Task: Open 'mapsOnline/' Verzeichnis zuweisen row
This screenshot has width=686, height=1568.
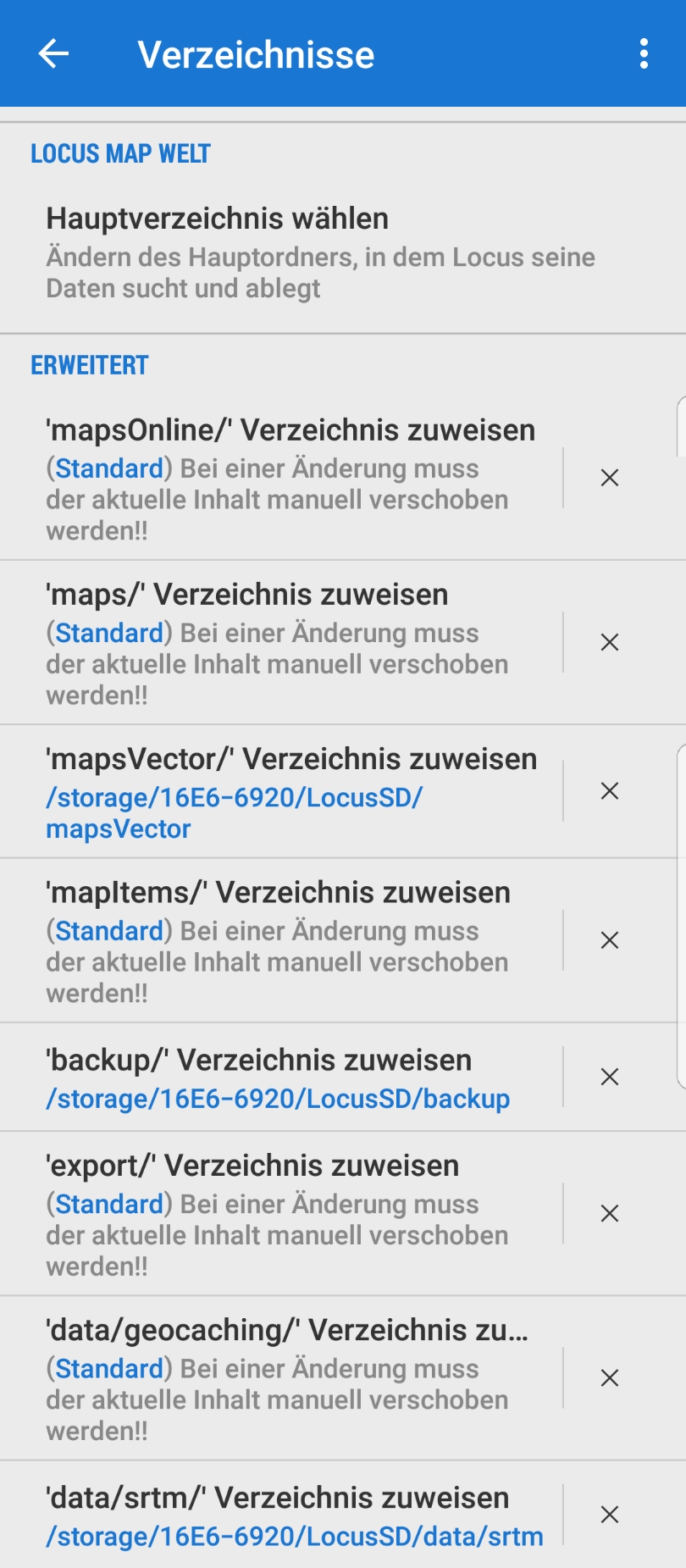Action: pyautogui.click(x=288, y=479)
